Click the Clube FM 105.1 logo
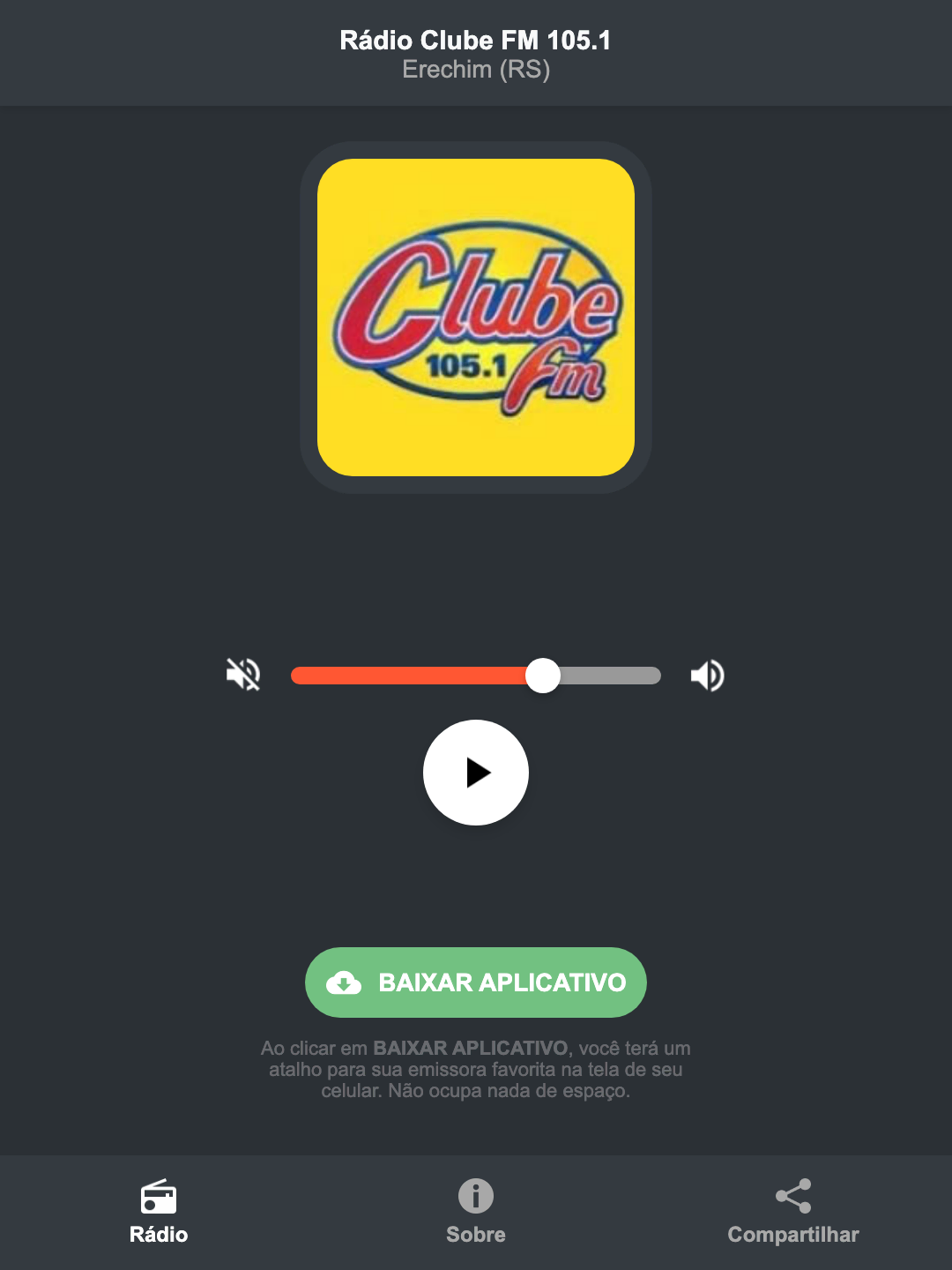This screenshot has width=952, height=1270. click(476, 312)
